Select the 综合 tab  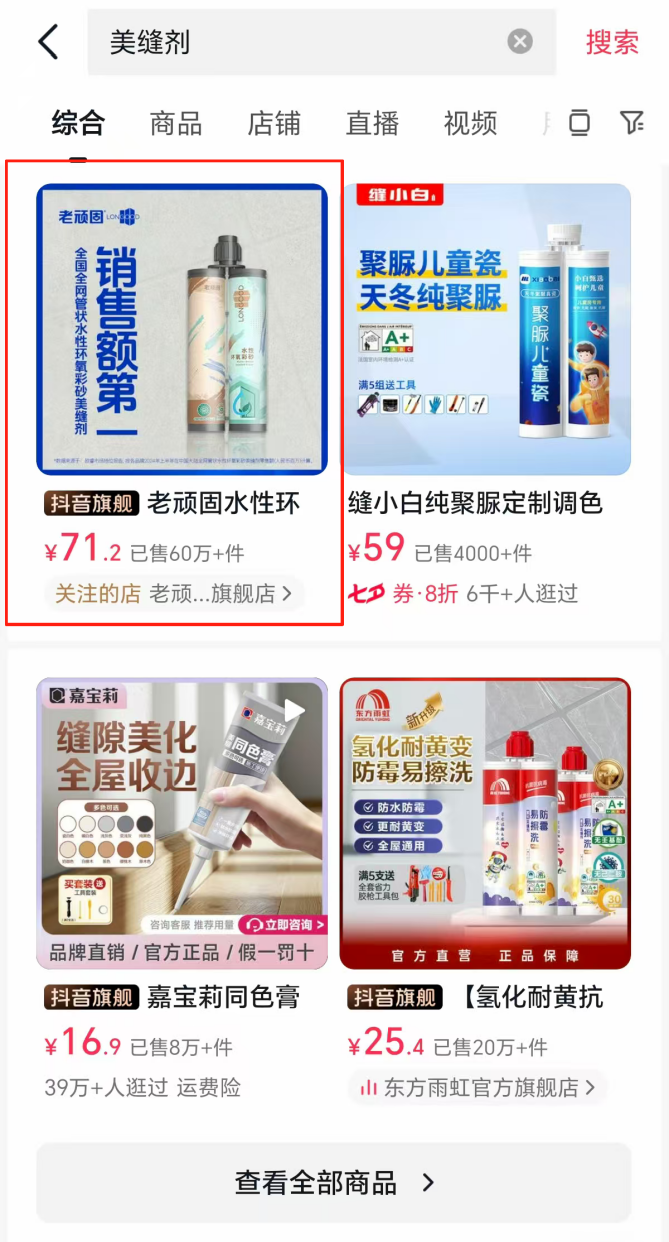pyautogui.click(x=78, y=123)
